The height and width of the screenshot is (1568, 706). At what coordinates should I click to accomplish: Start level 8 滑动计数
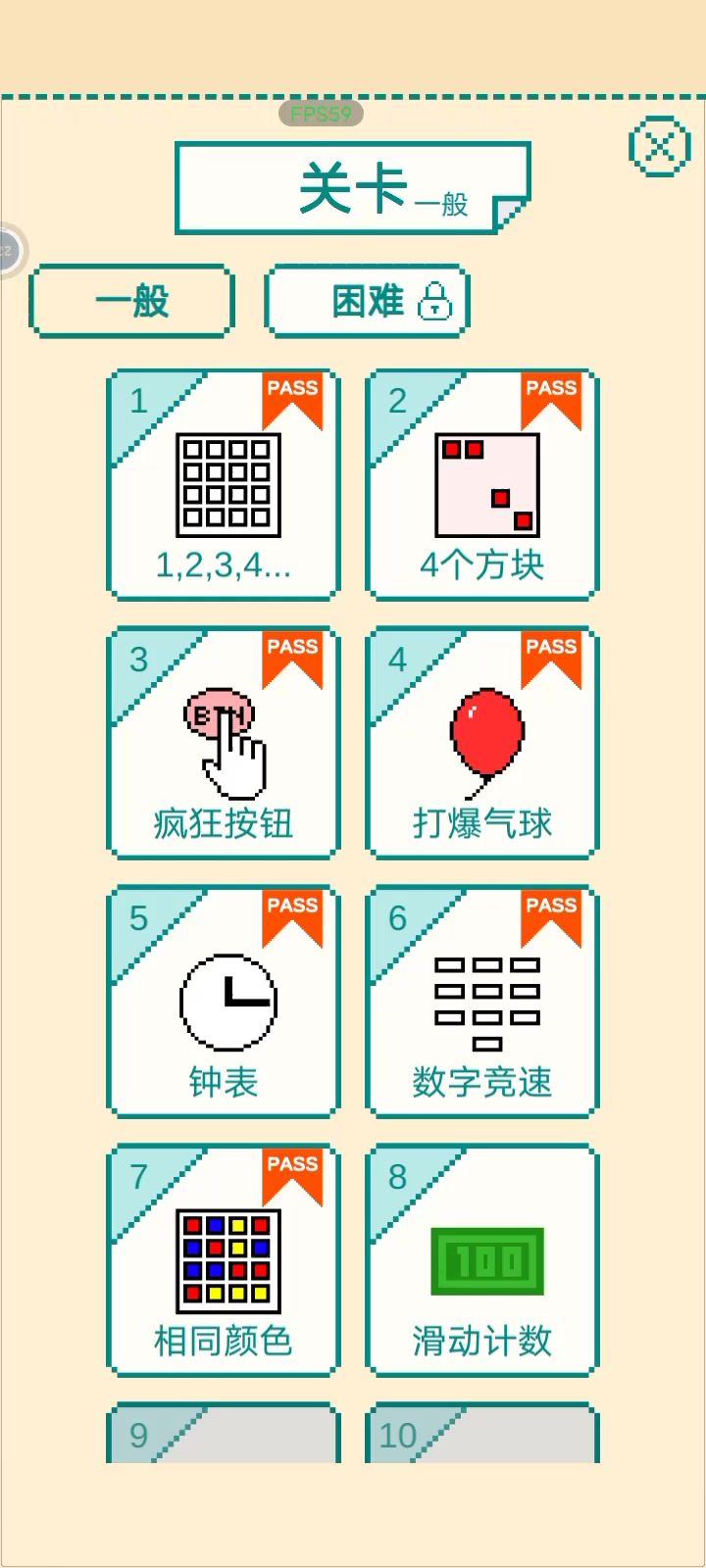point(482,1261)
